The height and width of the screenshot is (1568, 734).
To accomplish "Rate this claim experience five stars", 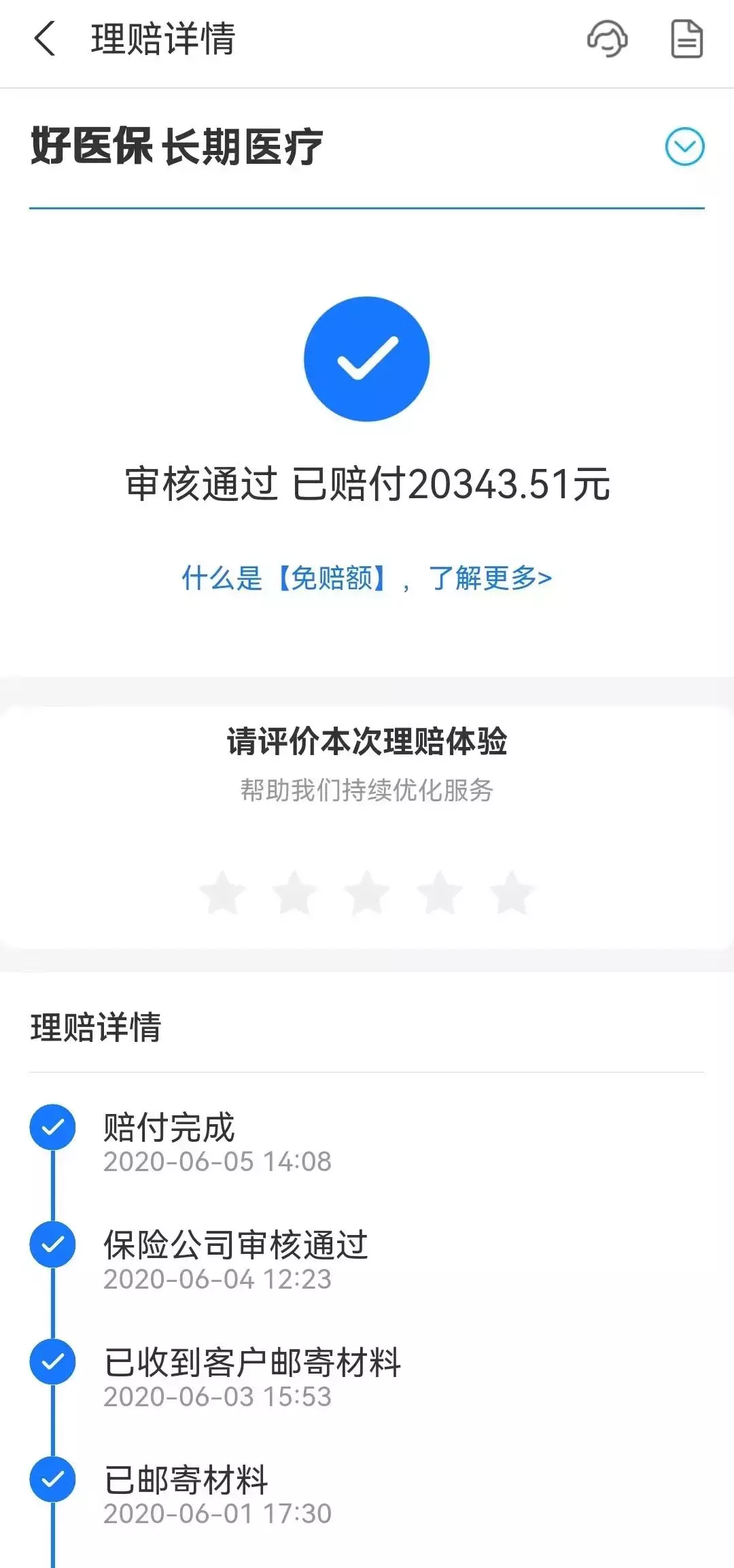I will [512, 892].
